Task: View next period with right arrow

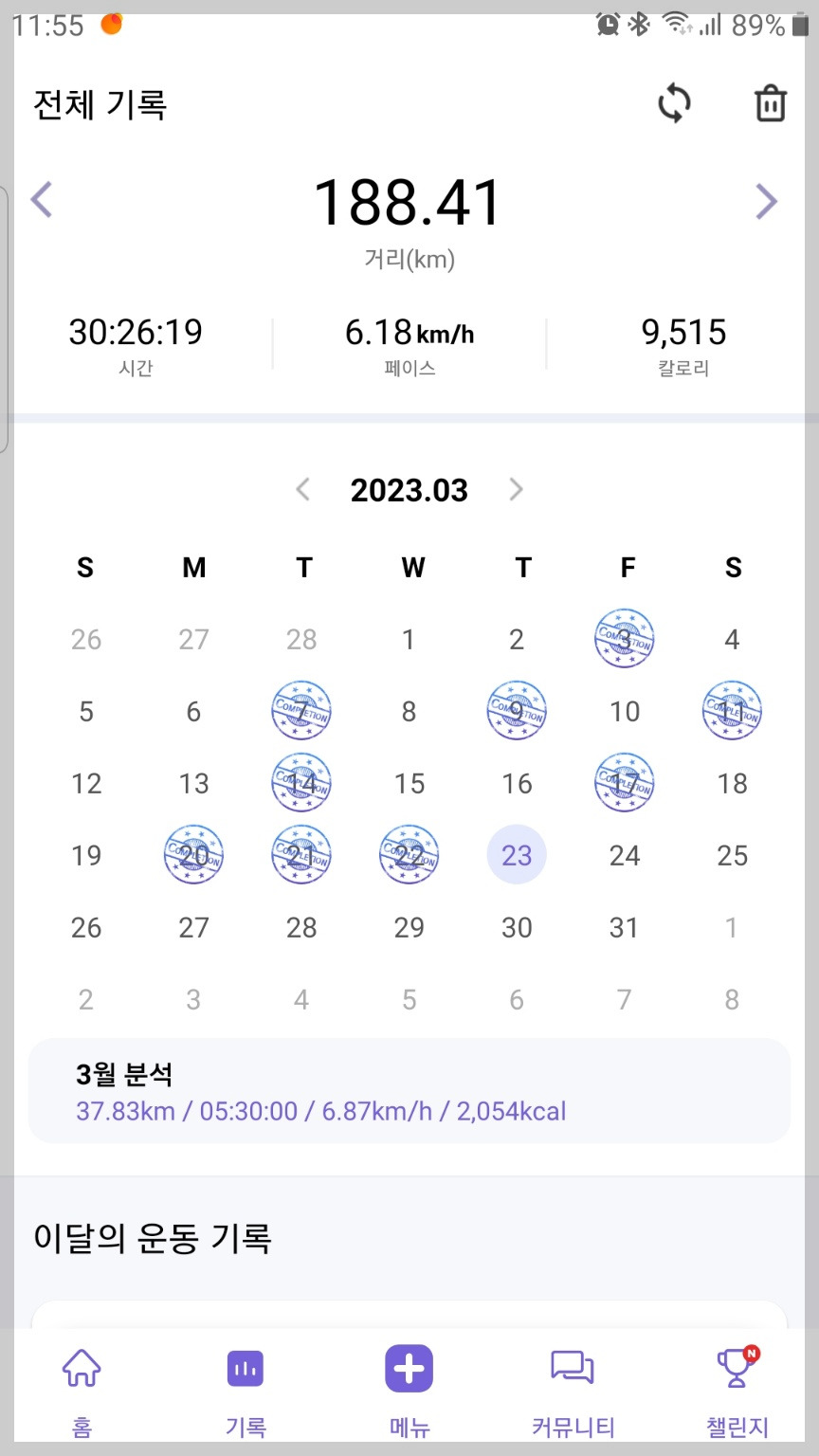Action: pyautogui.click(x=767, y=199)
